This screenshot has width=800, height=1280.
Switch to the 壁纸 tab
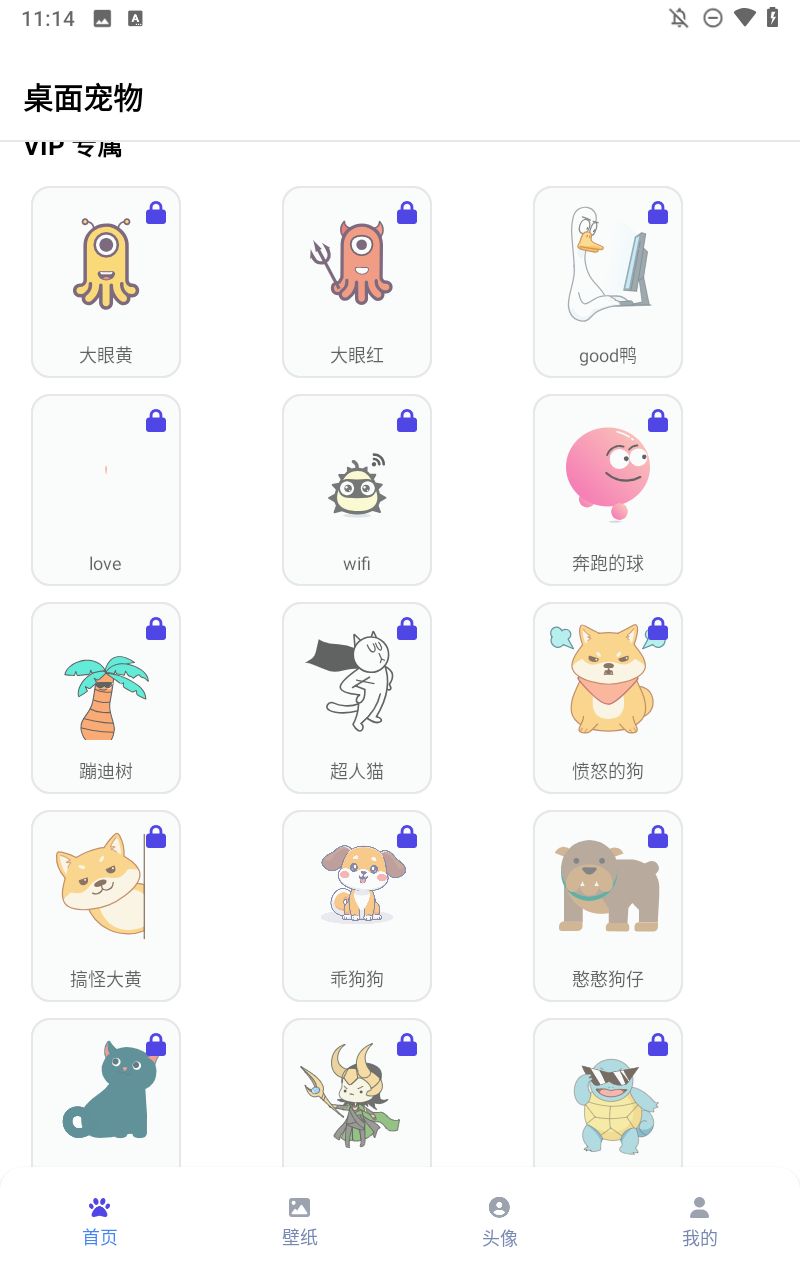[300, 1221]
